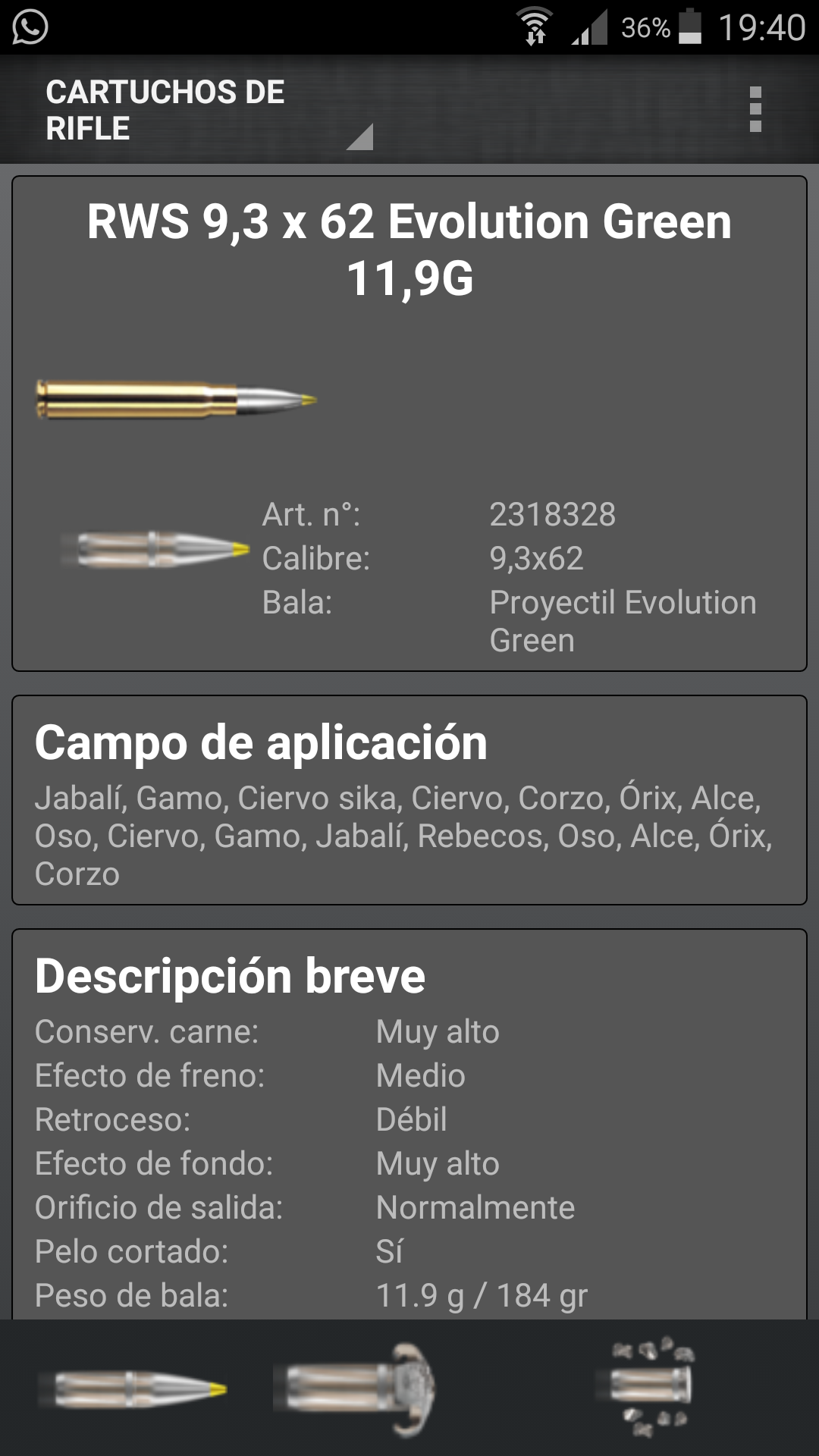View the intact bullet image in bottom bar
The image size is (819, 1456).
coord(133,1389)
